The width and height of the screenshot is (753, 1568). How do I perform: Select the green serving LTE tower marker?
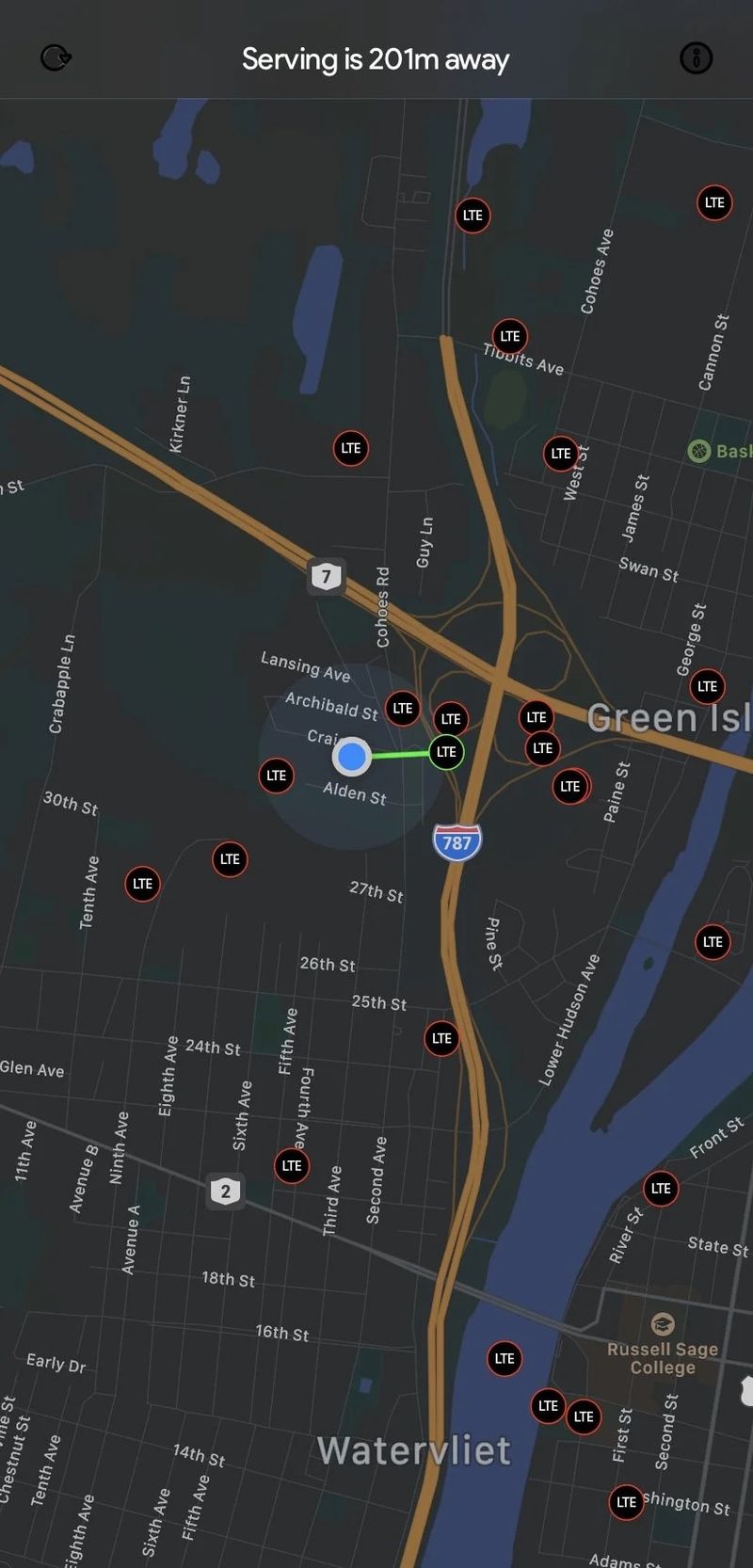446,751
